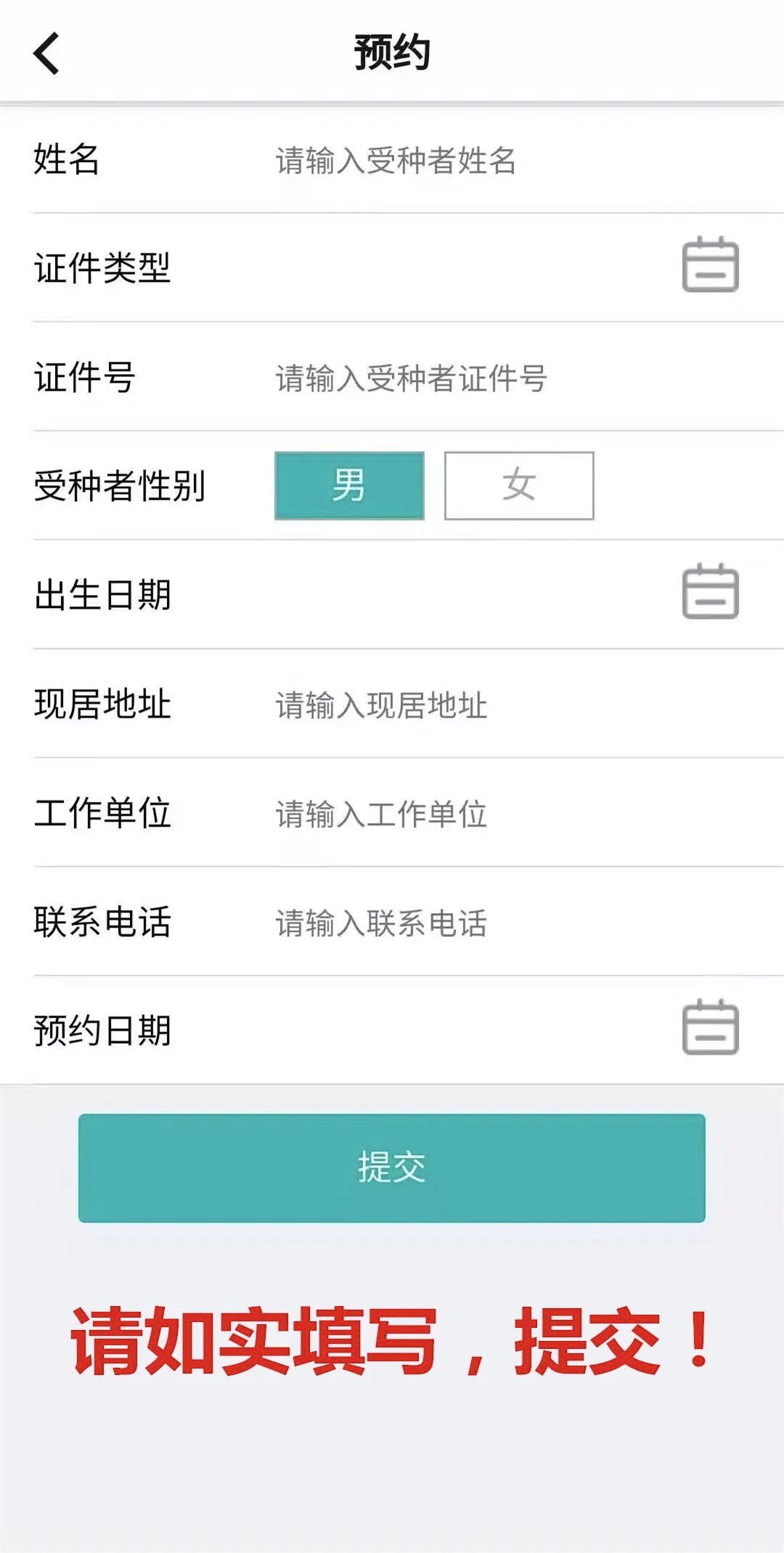Viewport: 784px width, 1553px height.
Task: Open the 预约日期 calendar picker
Action: (x=710, y=1028)
